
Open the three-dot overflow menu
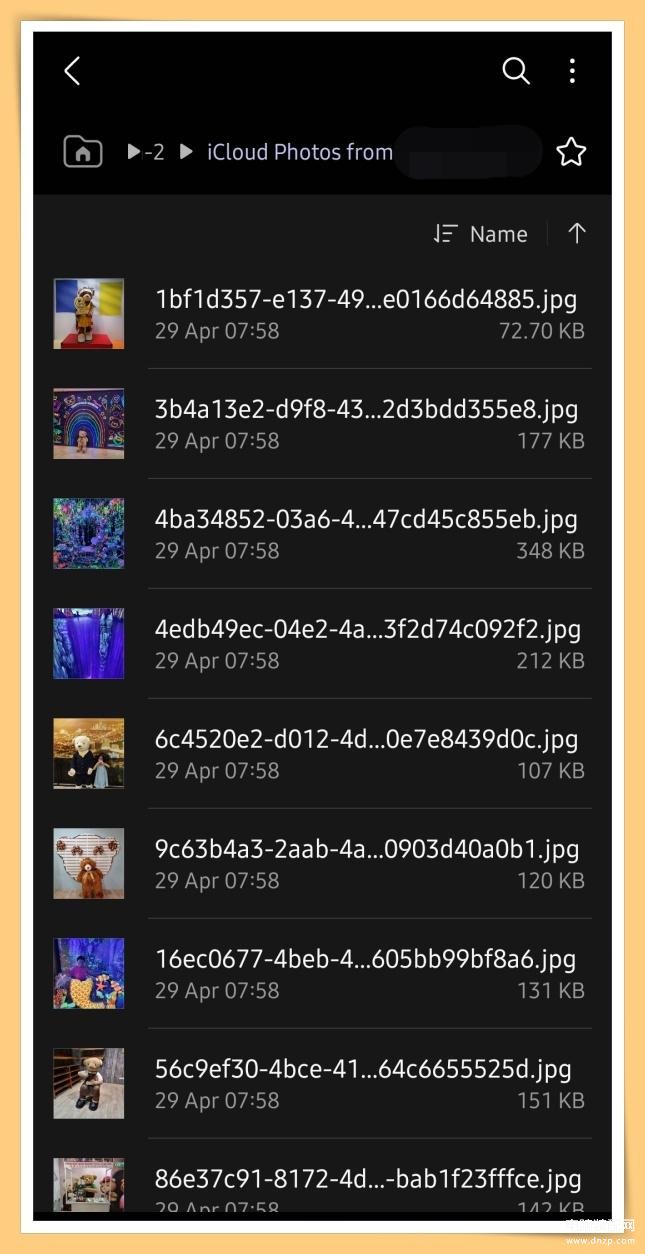[x=572, y=71]
